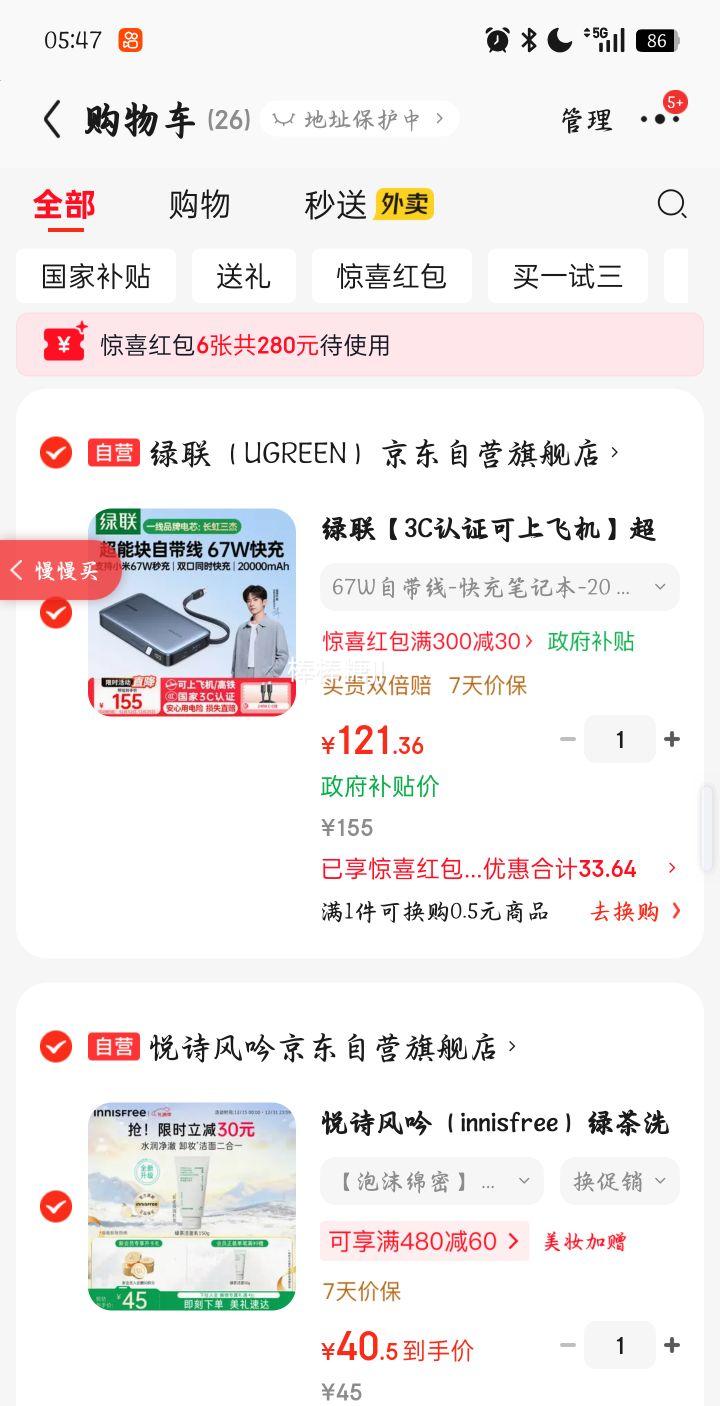This screenshot has height=1406, width=720.
Task: Increase UGREEN power bank quantity to 2
Action: pyautogui.click(x=672, y=739)
